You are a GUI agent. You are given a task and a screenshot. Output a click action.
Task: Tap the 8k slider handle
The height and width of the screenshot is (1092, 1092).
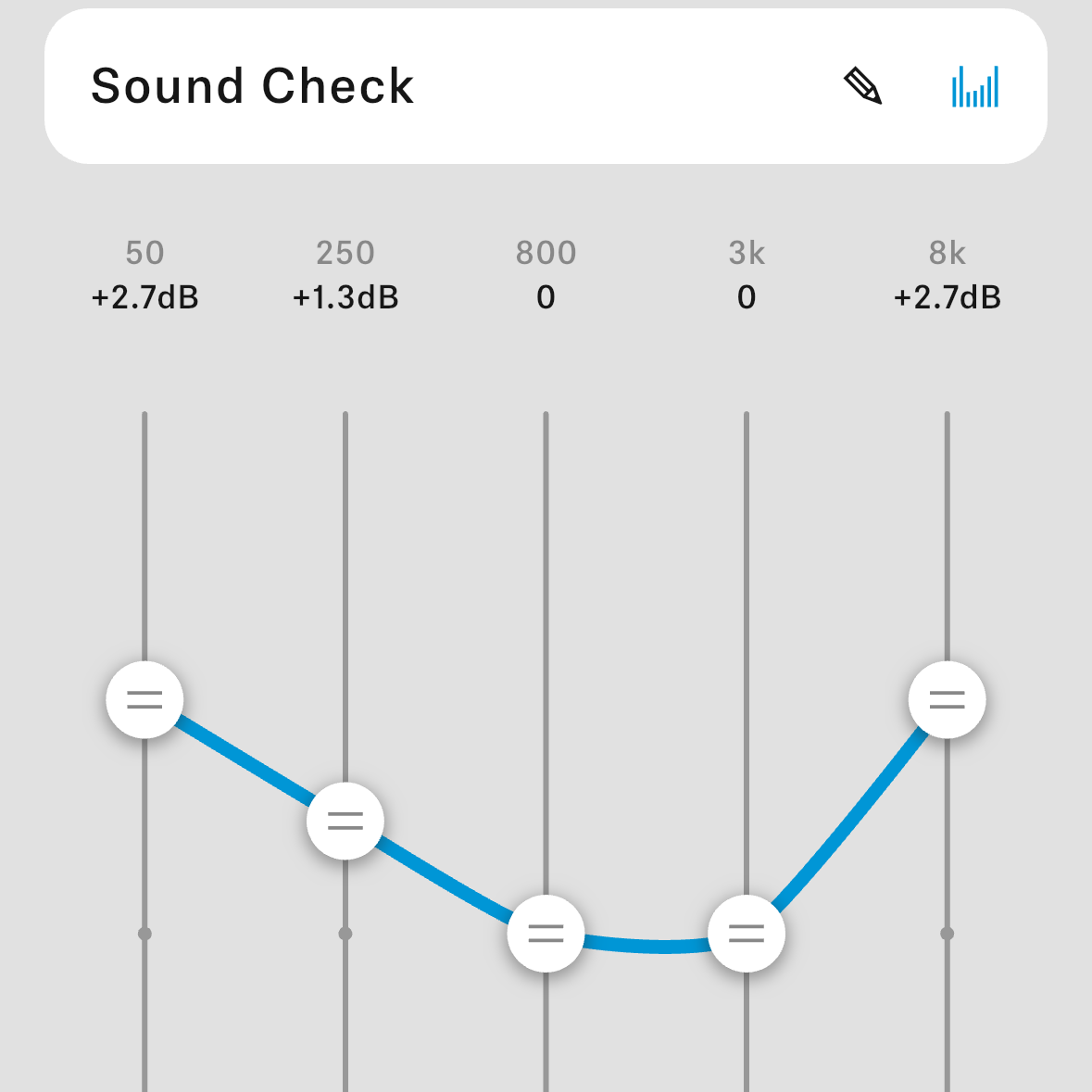pos(947,700)
